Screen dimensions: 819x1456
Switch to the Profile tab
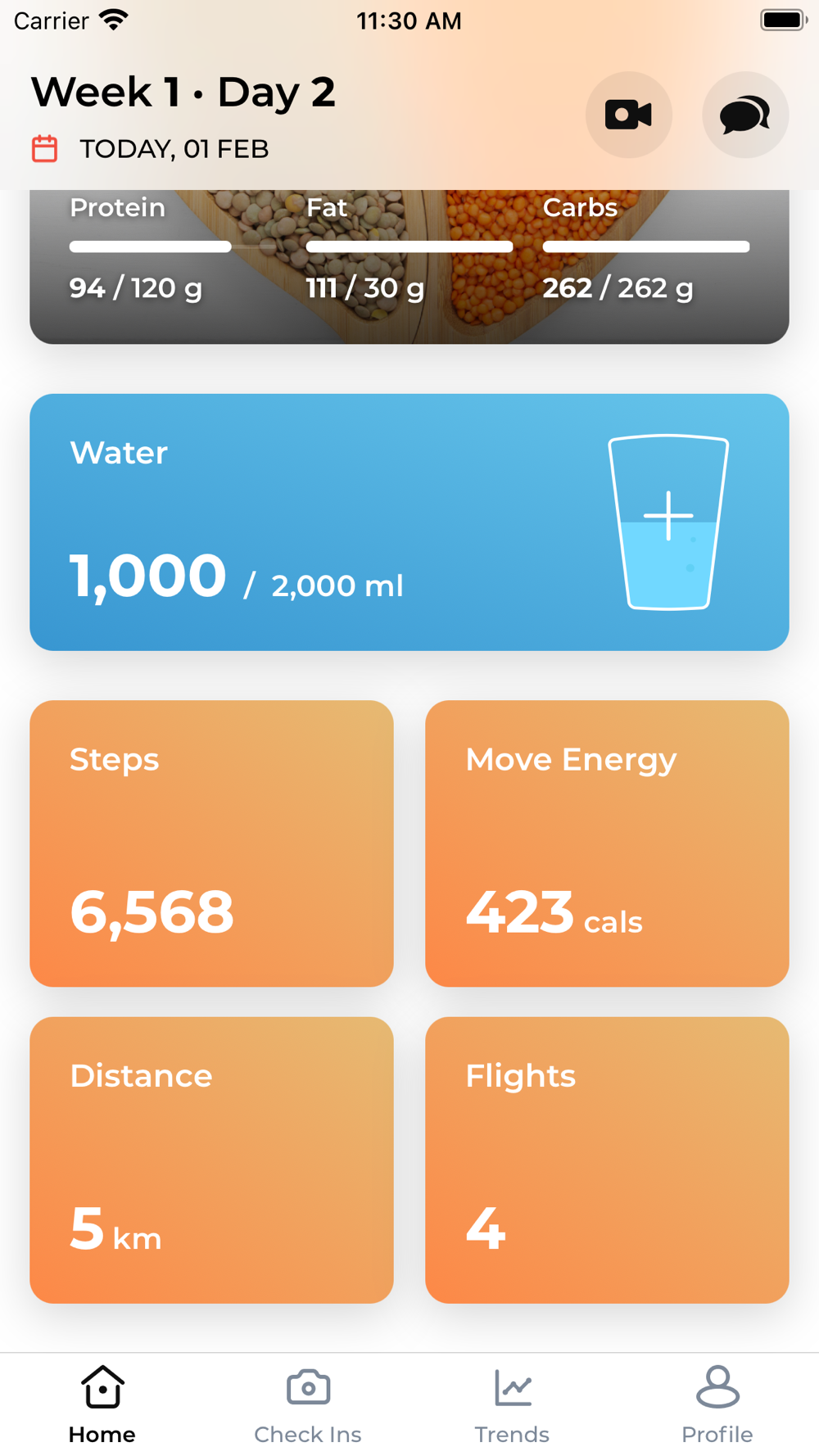pos(717,1405)
